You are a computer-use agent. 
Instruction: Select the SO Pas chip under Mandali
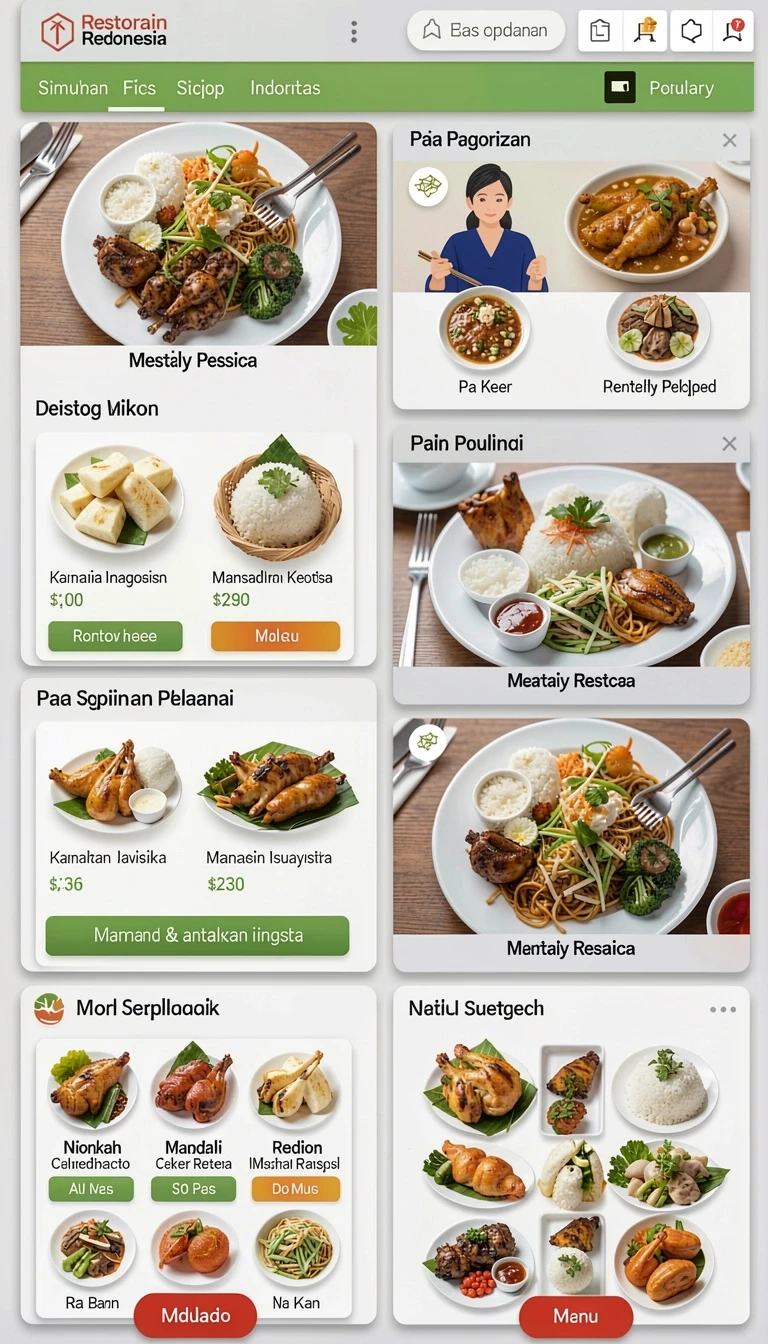tap(193, 1189)
